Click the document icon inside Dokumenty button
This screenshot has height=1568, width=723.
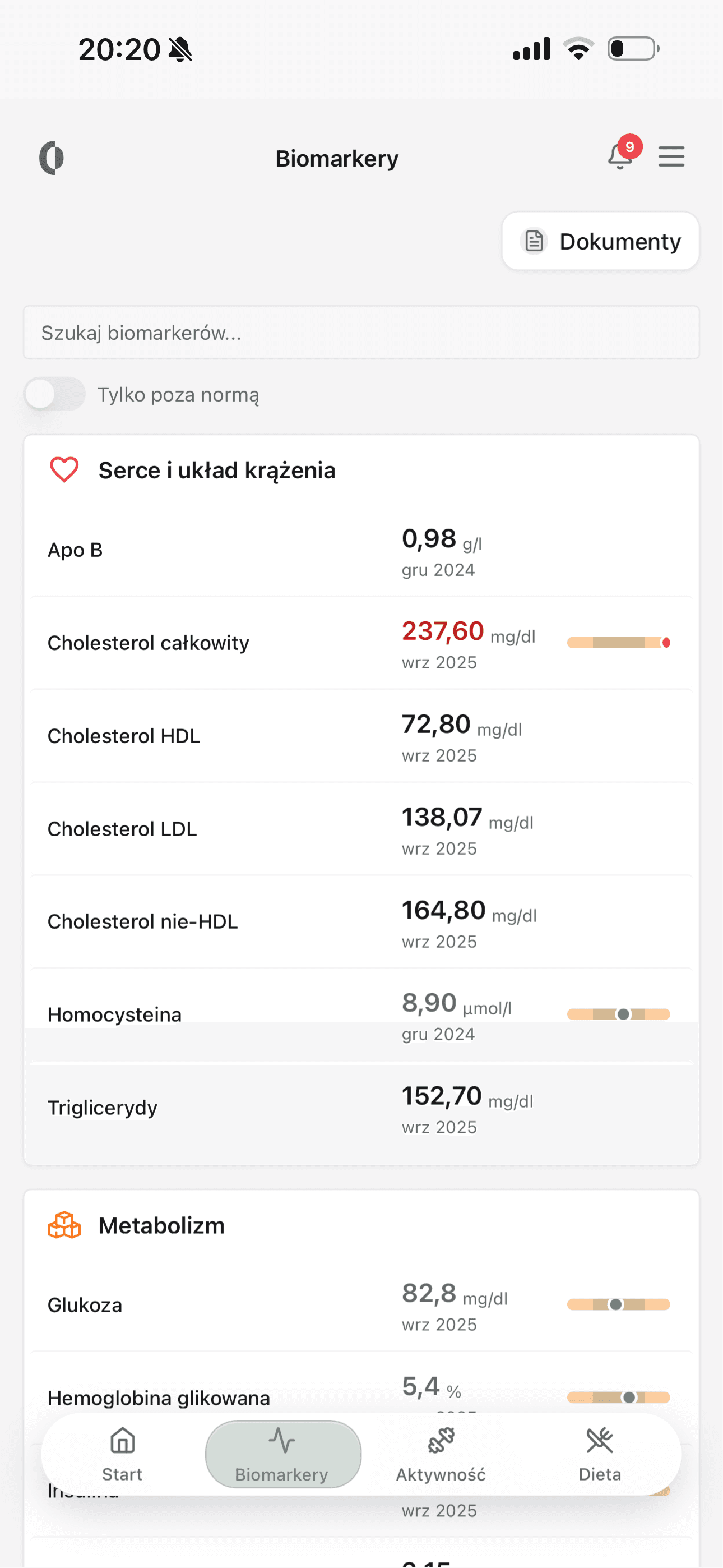click(x=534, y=241)
